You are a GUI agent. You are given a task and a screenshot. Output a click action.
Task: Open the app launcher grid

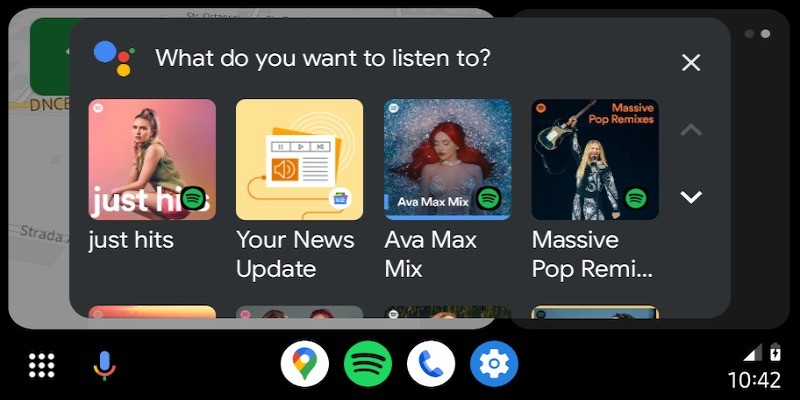tap(42, 365)
